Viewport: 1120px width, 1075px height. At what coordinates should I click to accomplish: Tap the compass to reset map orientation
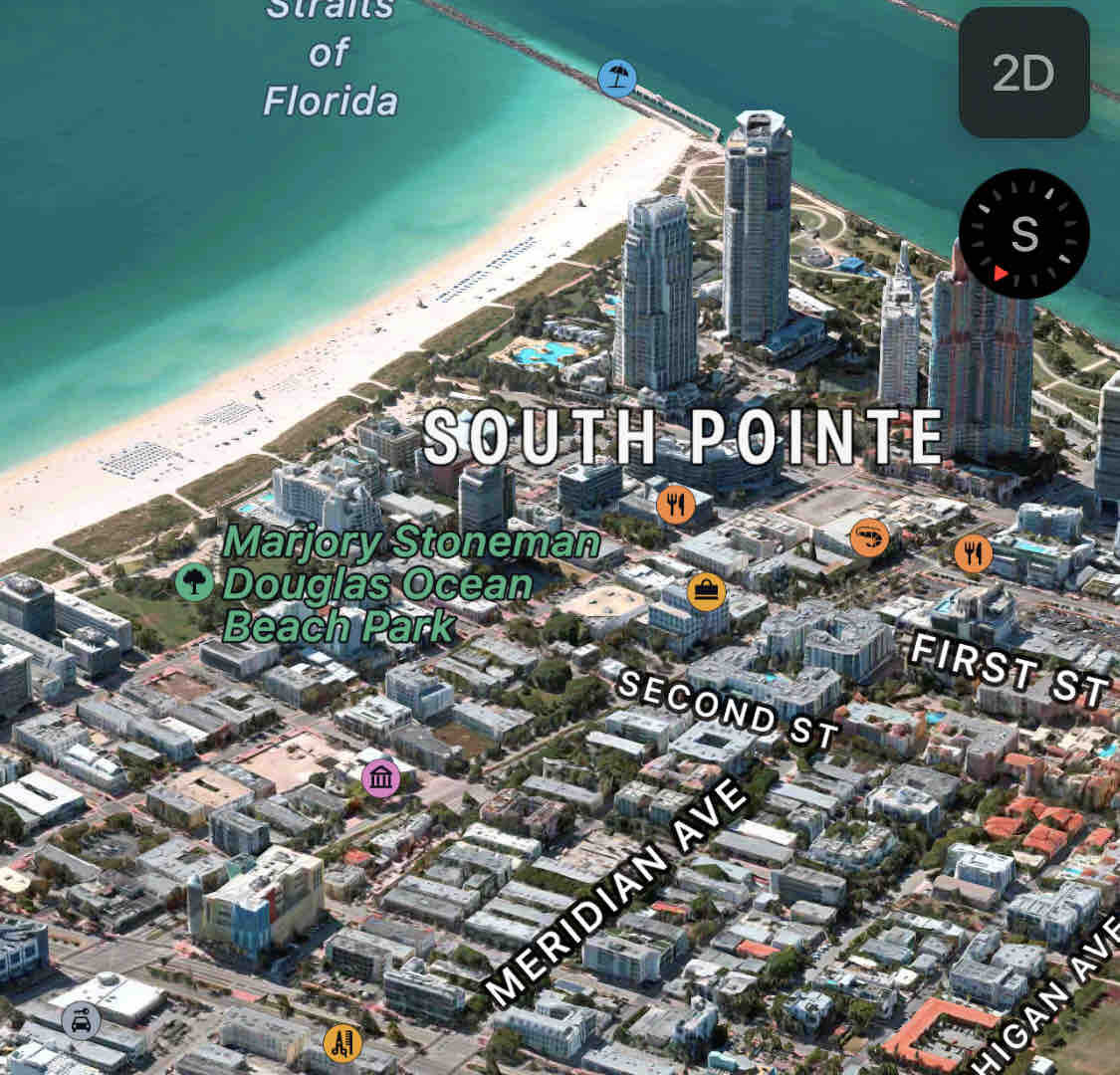pos(1023,234)
